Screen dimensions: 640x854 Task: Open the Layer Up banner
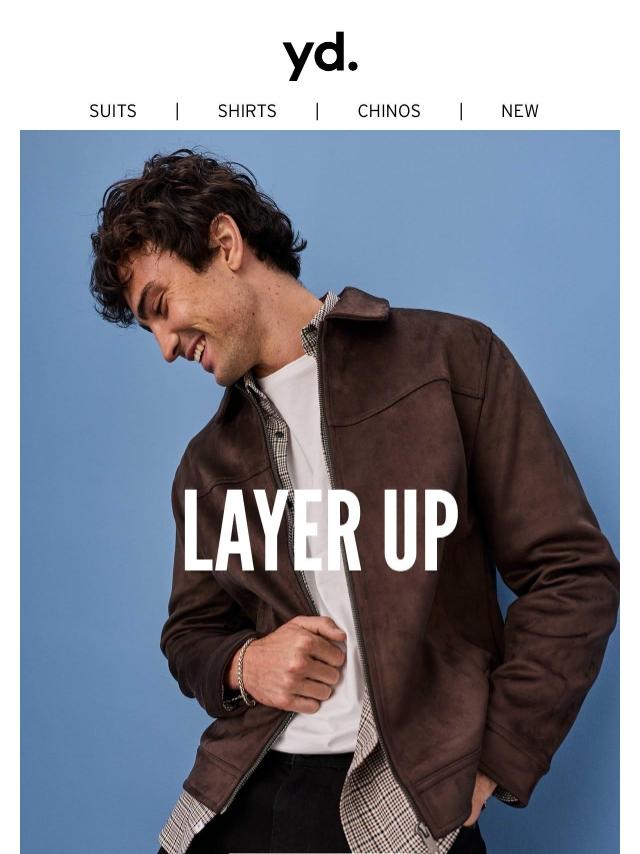tap(320, 492)
